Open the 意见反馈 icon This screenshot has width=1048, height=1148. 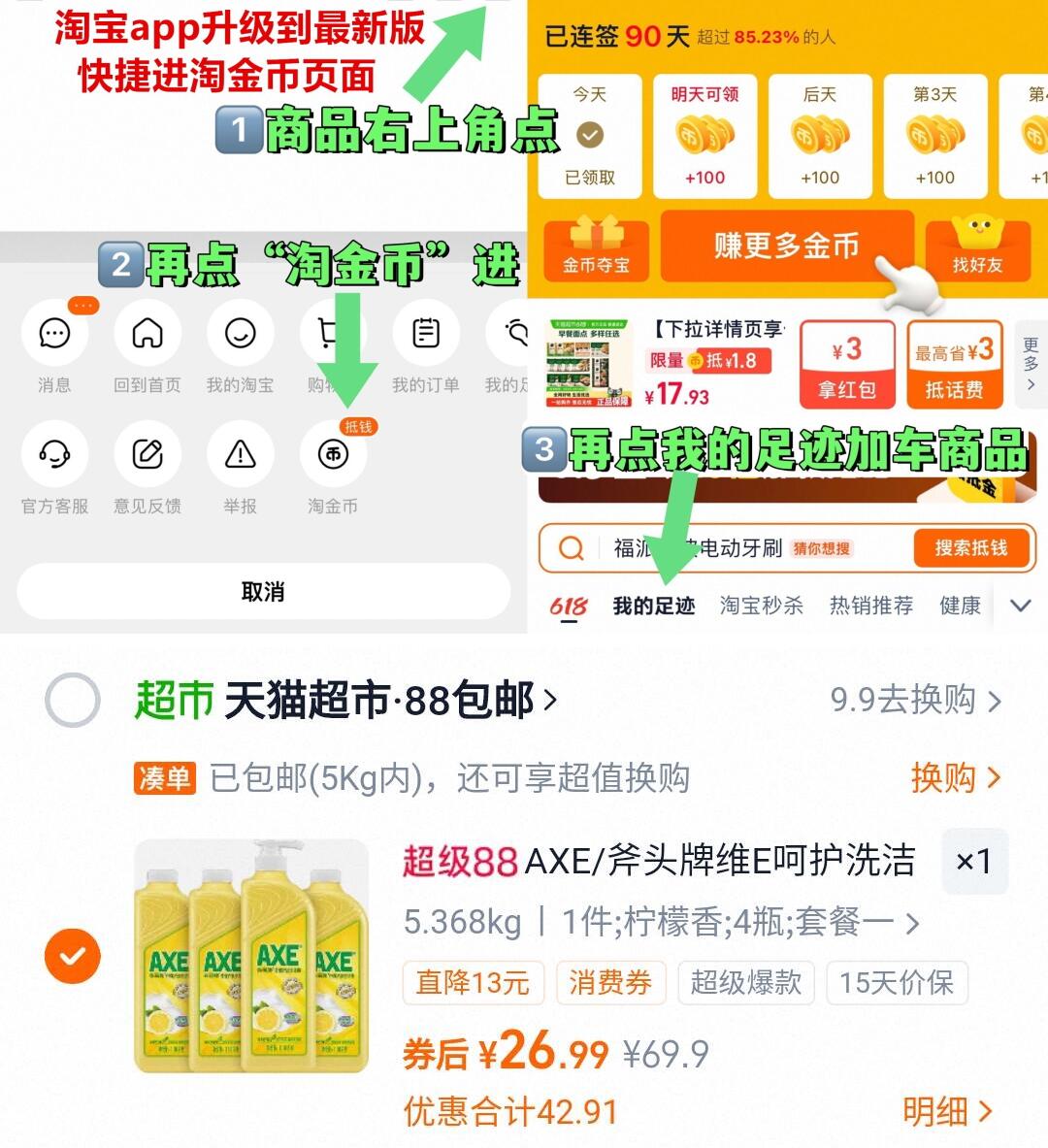(147, 454)
